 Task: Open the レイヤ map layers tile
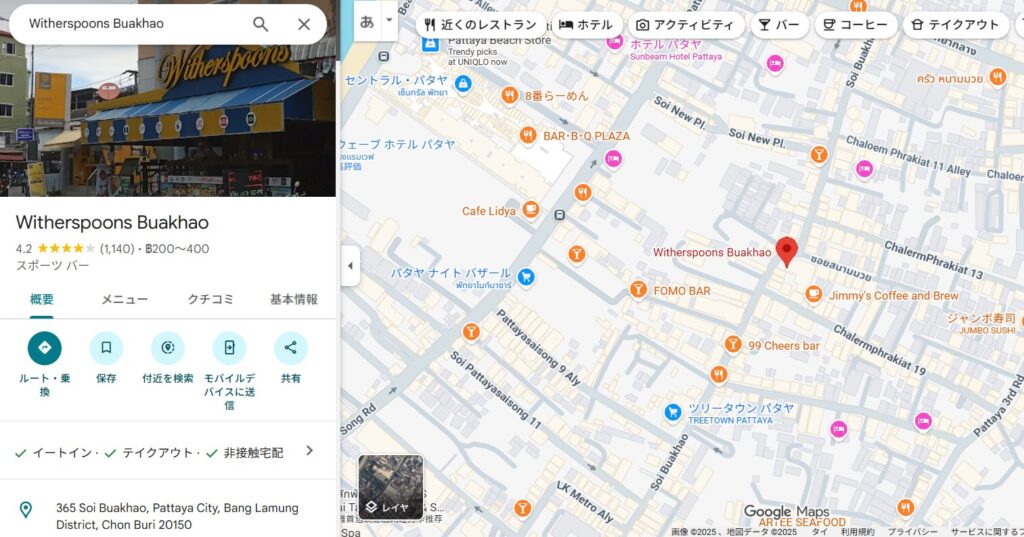(391, 487)
